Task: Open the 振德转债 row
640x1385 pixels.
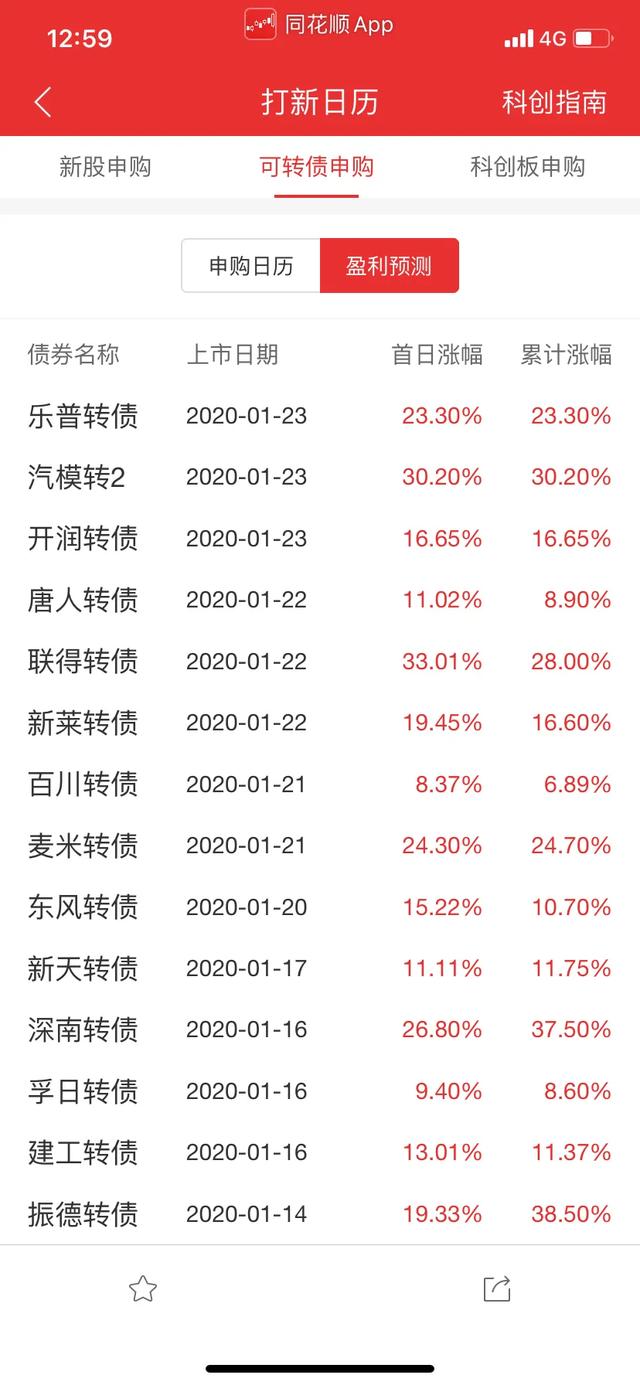Action: (x=320, y=1214)
